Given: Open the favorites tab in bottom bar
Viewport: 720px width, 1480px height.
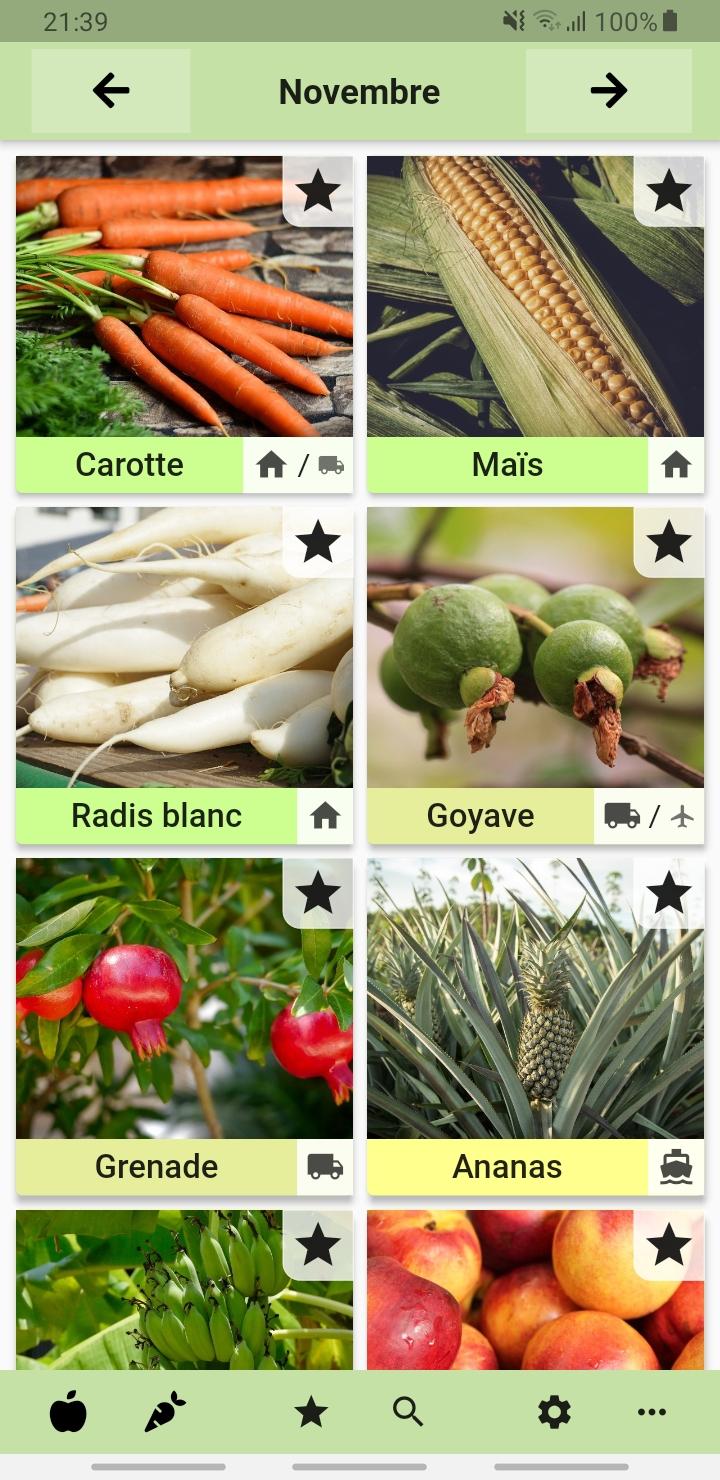Looking at the screenshot, I should [x=310, y=1412].
